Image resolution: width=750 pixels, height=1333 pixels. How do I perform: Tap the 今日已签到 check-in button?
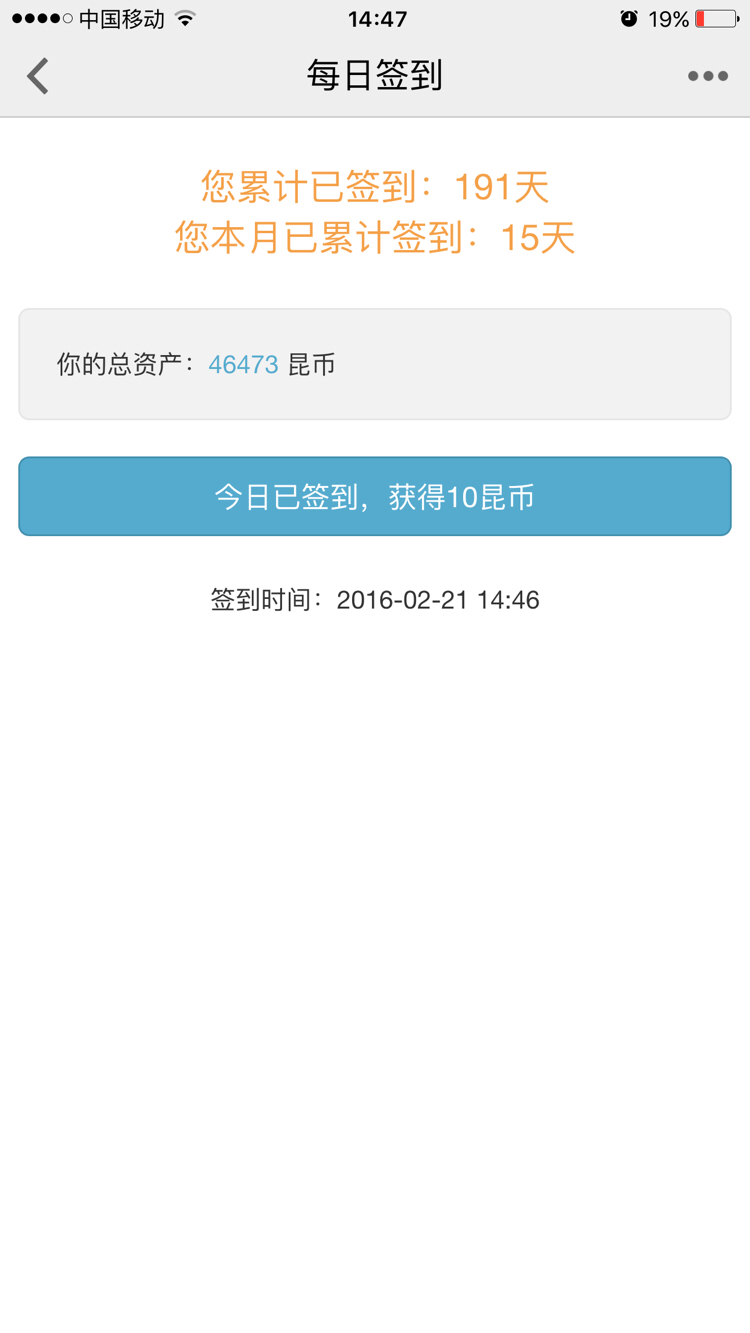point(375,497)
